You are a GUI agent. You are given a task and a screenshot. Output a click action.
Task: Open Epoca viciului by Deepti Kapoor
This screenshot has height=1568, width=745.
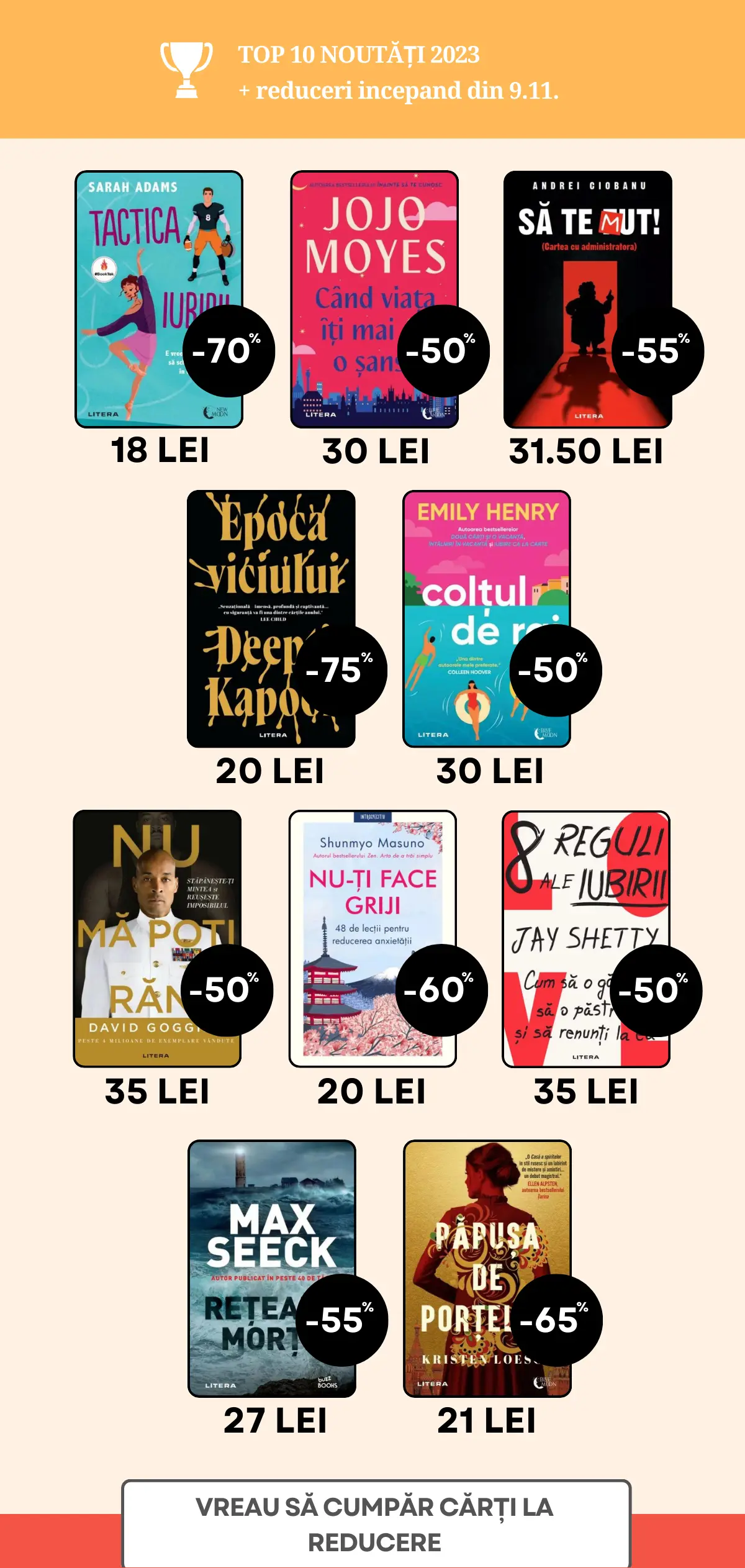click(271, 619)
